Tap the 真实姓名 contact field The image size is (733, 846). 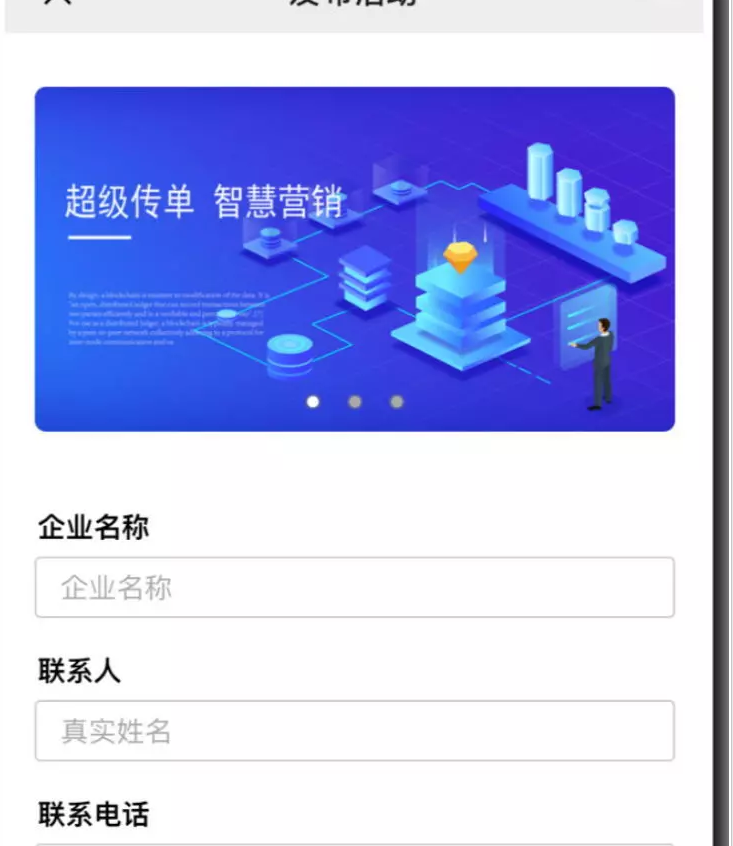tap(354, 731)
